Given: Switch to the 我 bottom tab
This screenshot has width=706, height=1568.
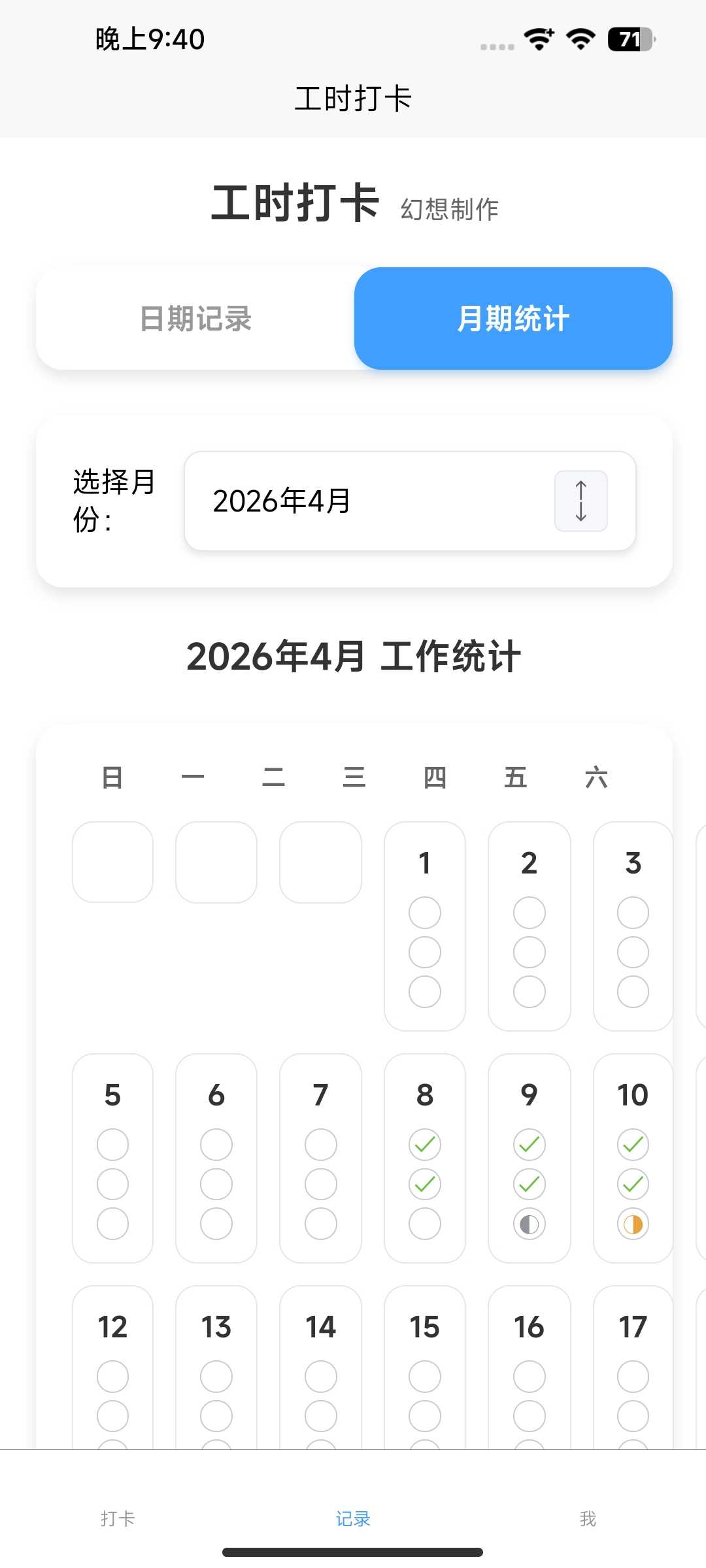Looking at the screenshot, I should (588, 1518).
